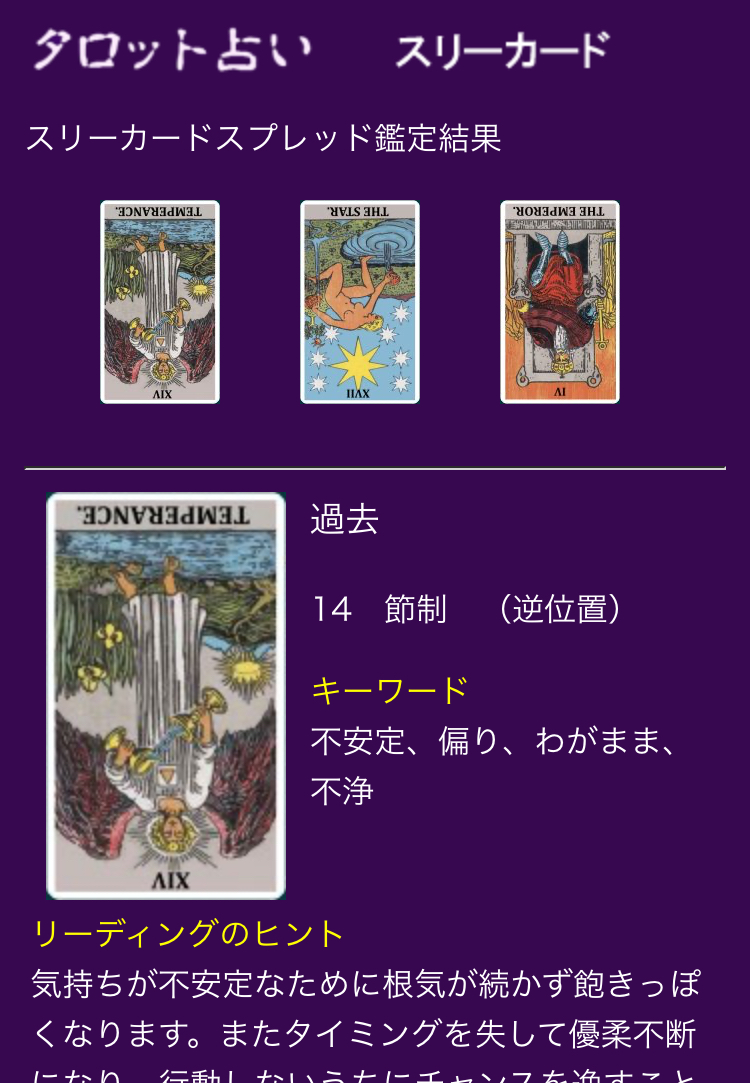Open the small Emperor card thumbnail
Viewport: 750px width, 1083px height.
pyautogui.click(x=560, y=302)
